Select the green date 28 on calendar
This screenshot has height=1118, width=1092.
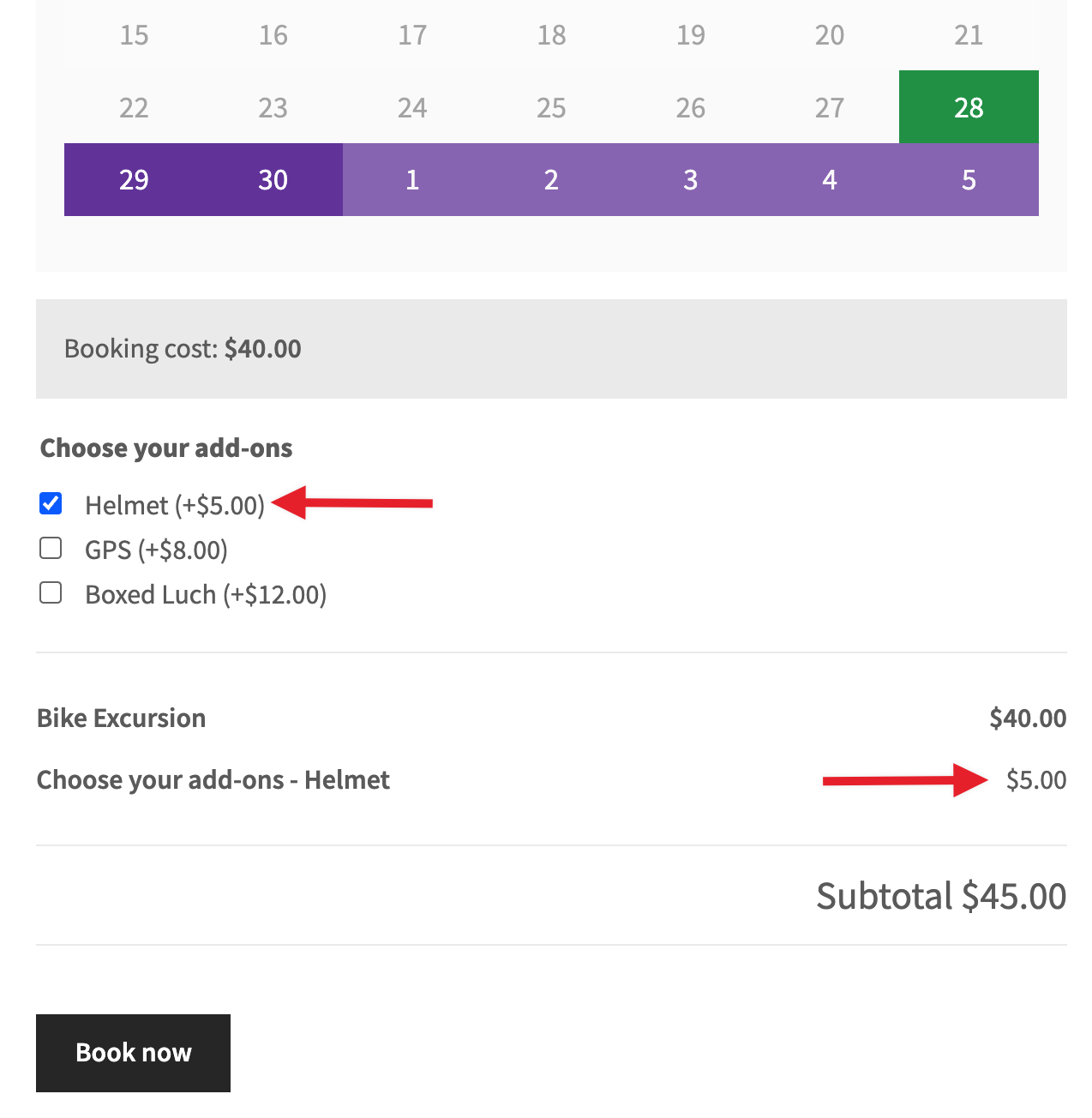point(968,108)
